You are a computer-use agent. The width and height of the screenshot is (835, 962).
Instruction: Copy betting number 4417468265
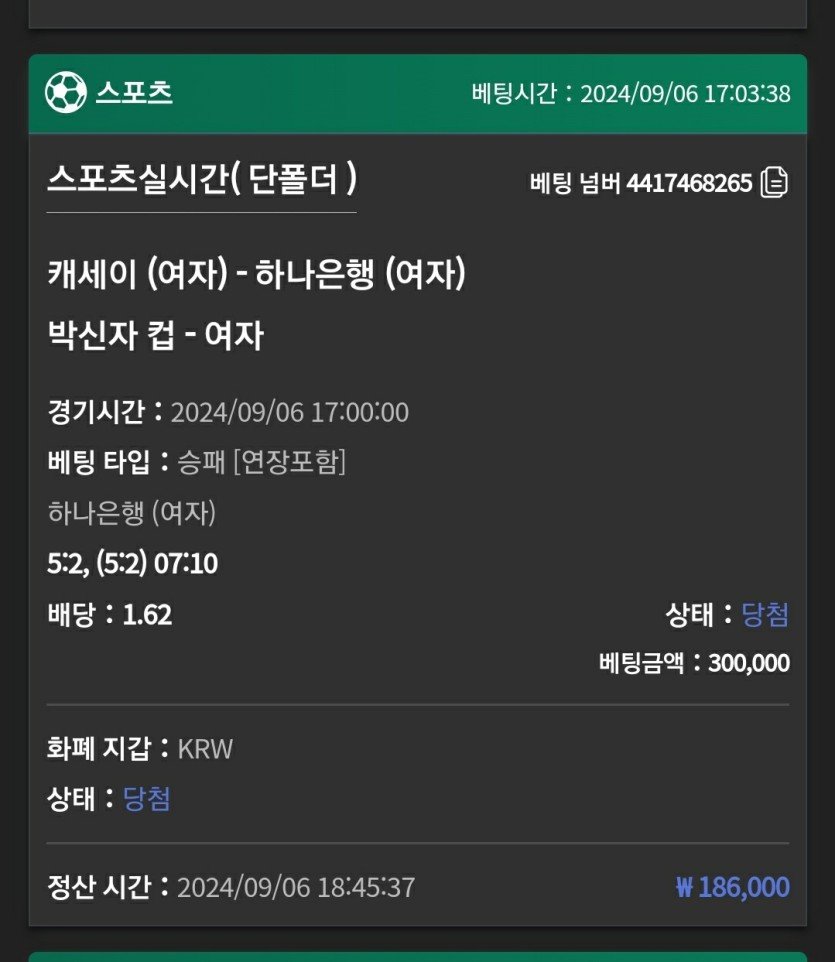(775, 183)
